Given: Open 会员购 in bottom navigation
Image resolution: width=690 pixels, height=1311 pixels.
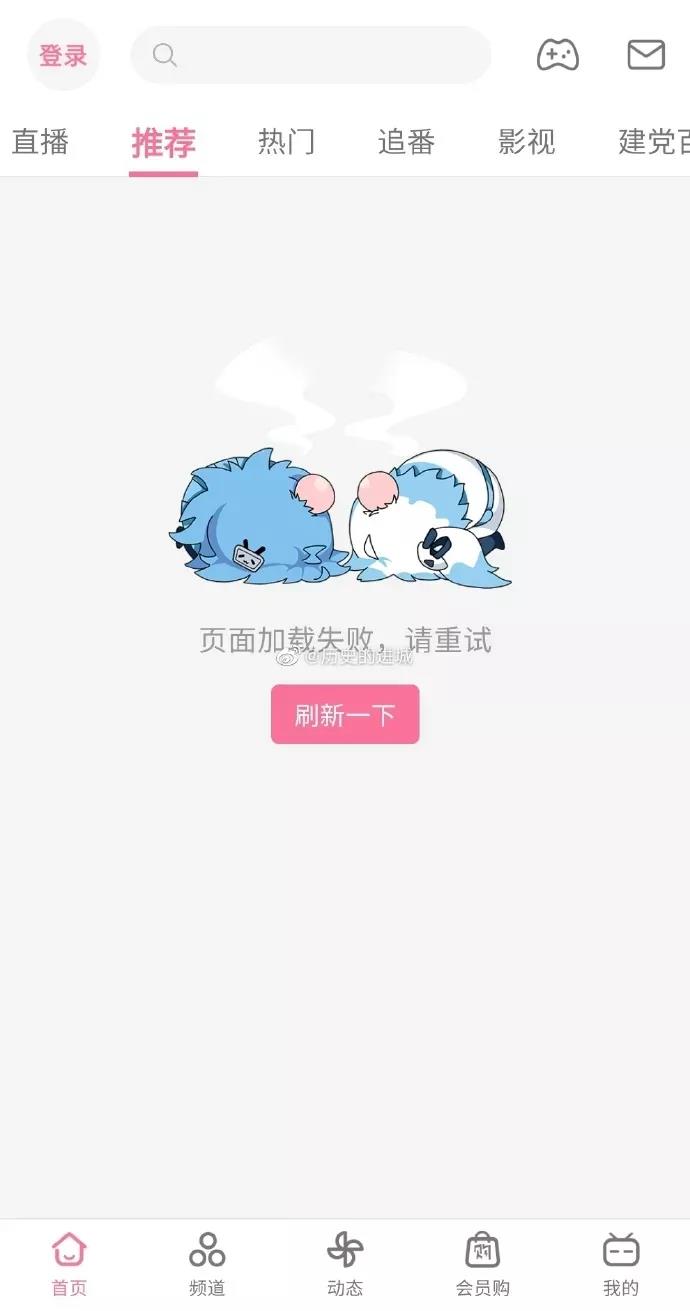Looking at the screenshot, I should pyautogui.click(x=483, y=1264).
